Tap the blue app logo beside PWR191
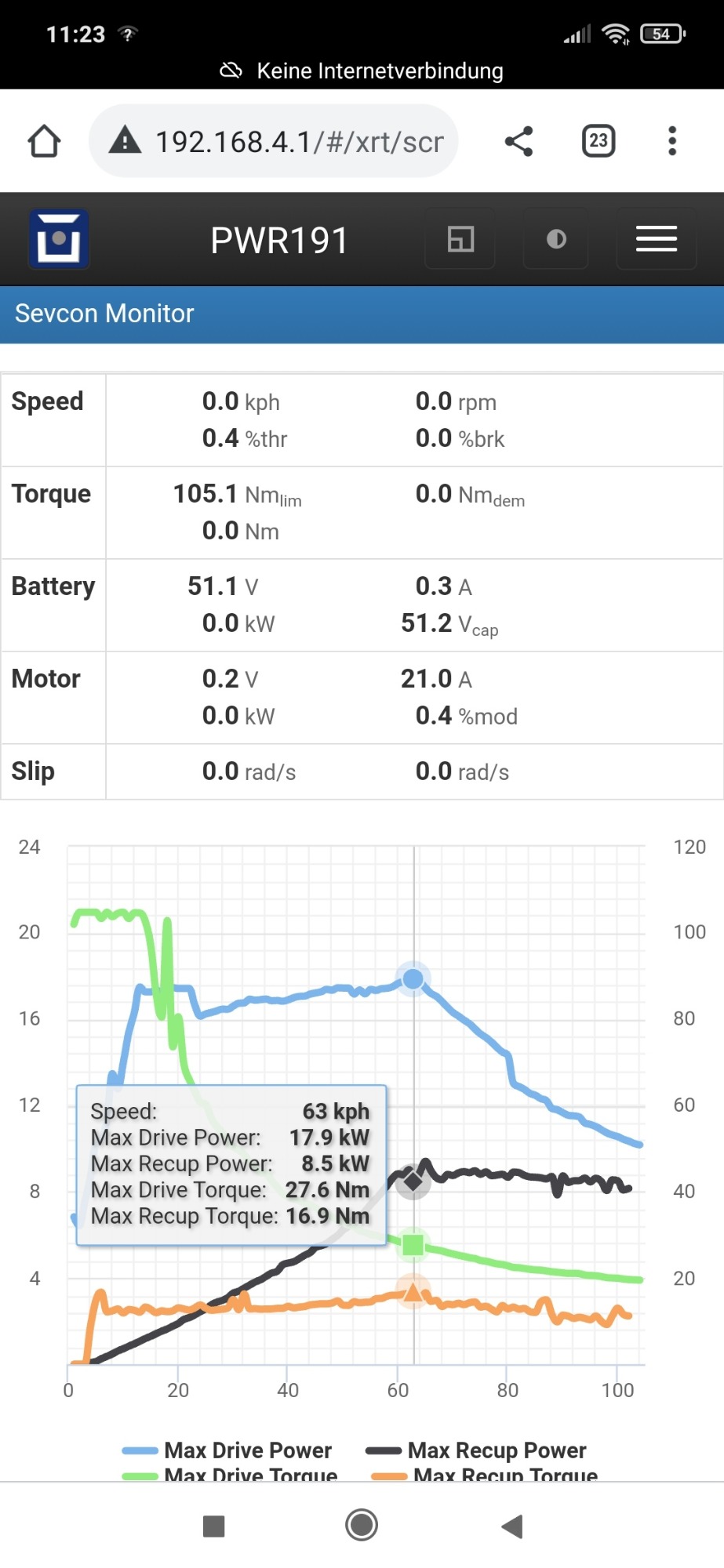Screen dimensions: 724x1568 pyautogui.click(x=59, y=239)
